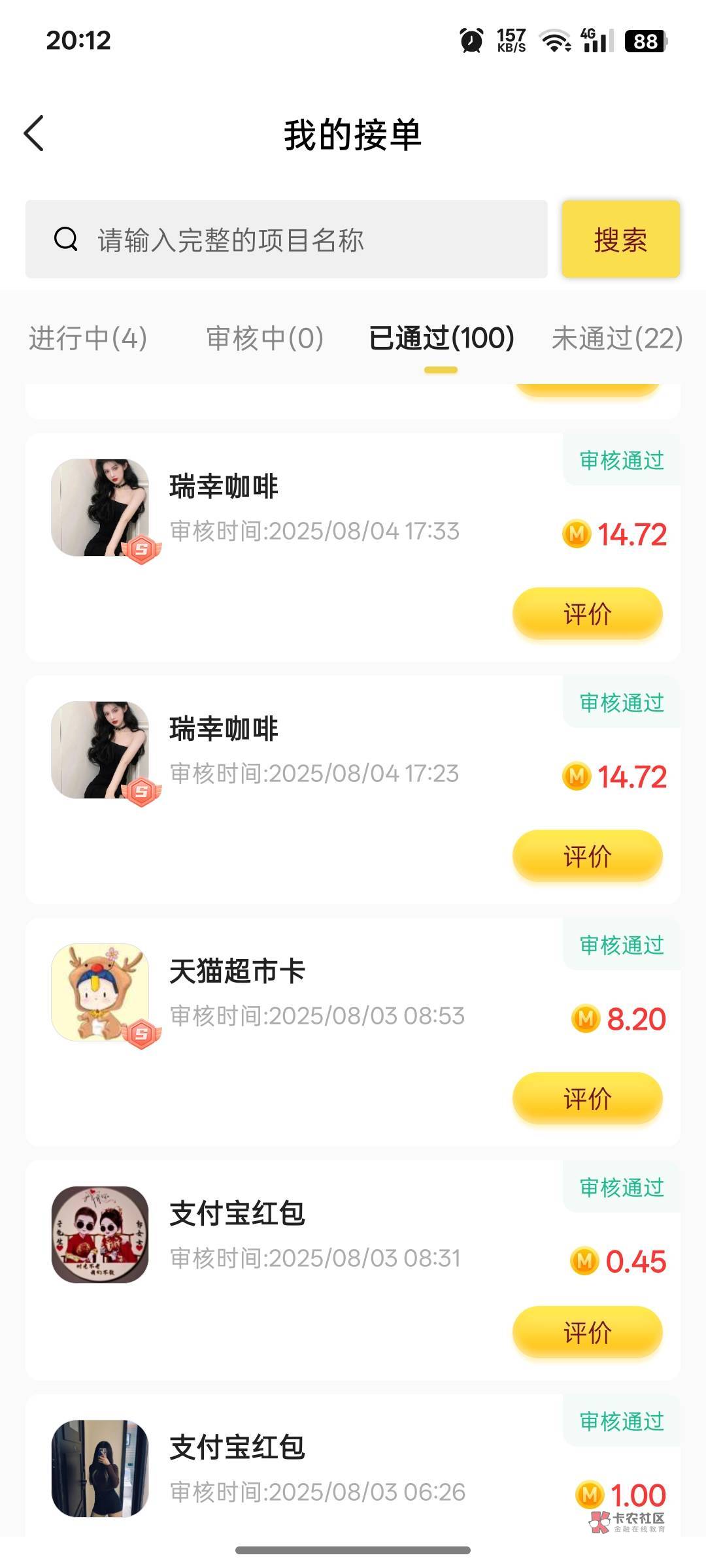Open the 天猫超市卡 order card
This screenshot has height=1568, width=706.
click(353, 1032)
